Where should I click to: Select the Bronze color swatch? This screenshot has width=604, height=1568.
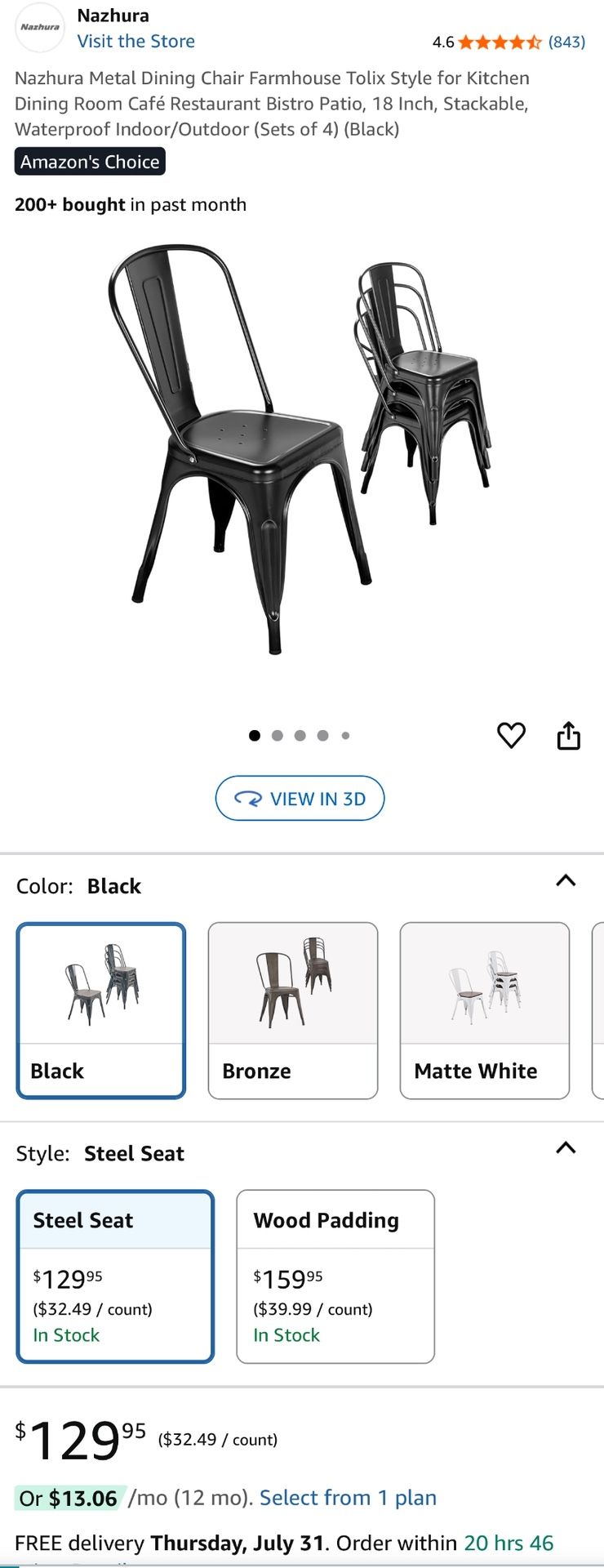pyautogui.click(x=292, y=1010)
